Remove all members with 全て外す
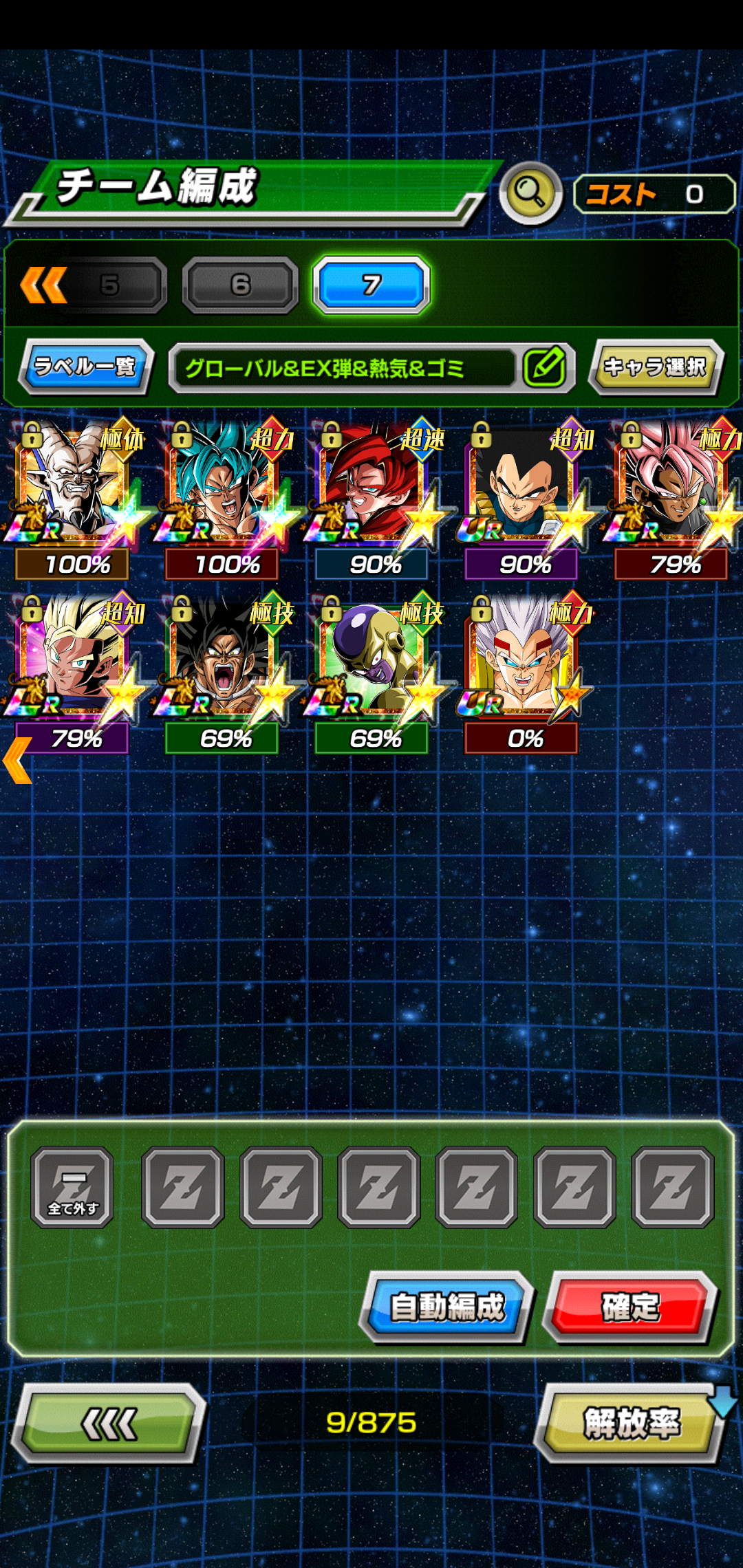Image resolution: width=743 pixels, height=1568 pixels. pyautogui.click(x=72, y=1188)
